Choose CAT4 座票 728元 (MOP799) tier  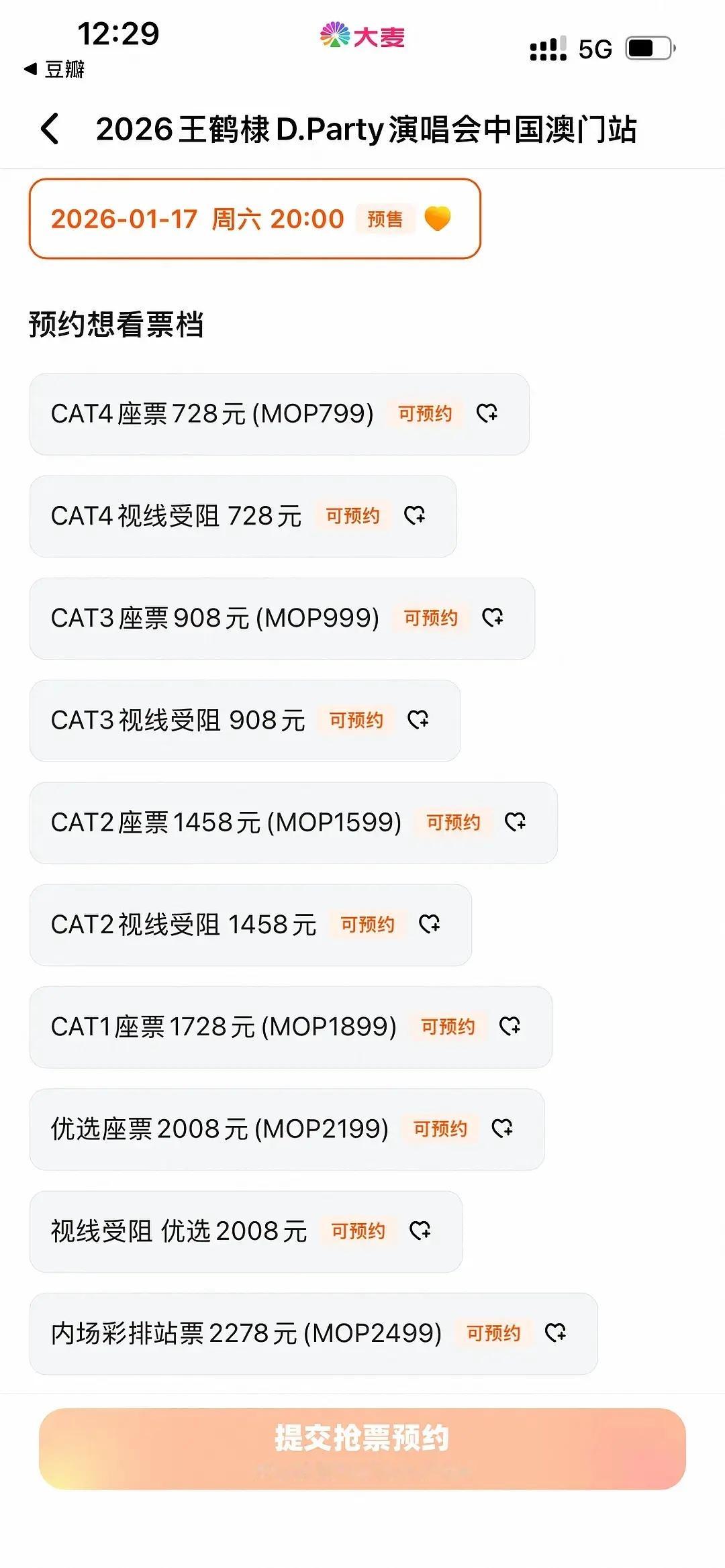tap(279, 414)
